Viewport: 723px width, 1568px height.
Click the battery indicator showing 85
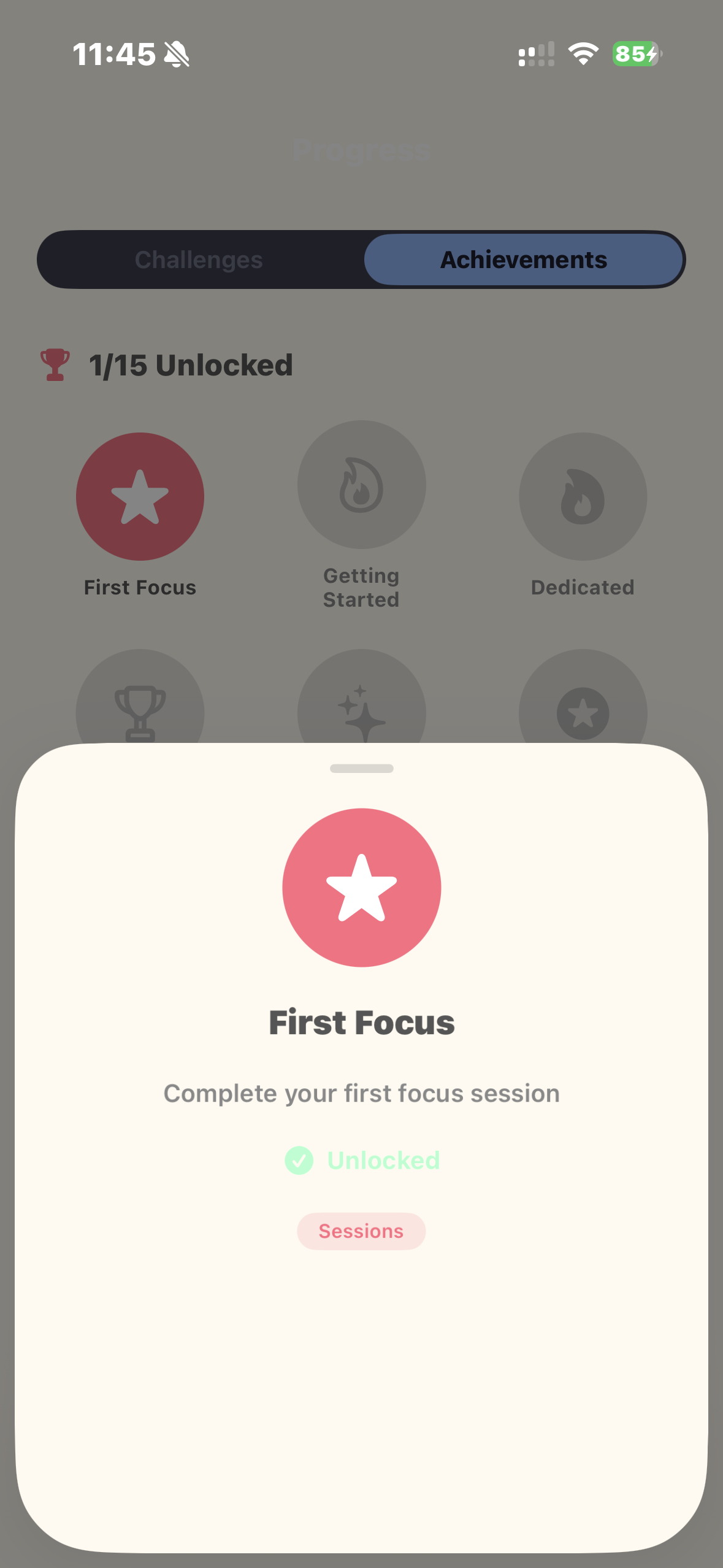coord(636,54)
